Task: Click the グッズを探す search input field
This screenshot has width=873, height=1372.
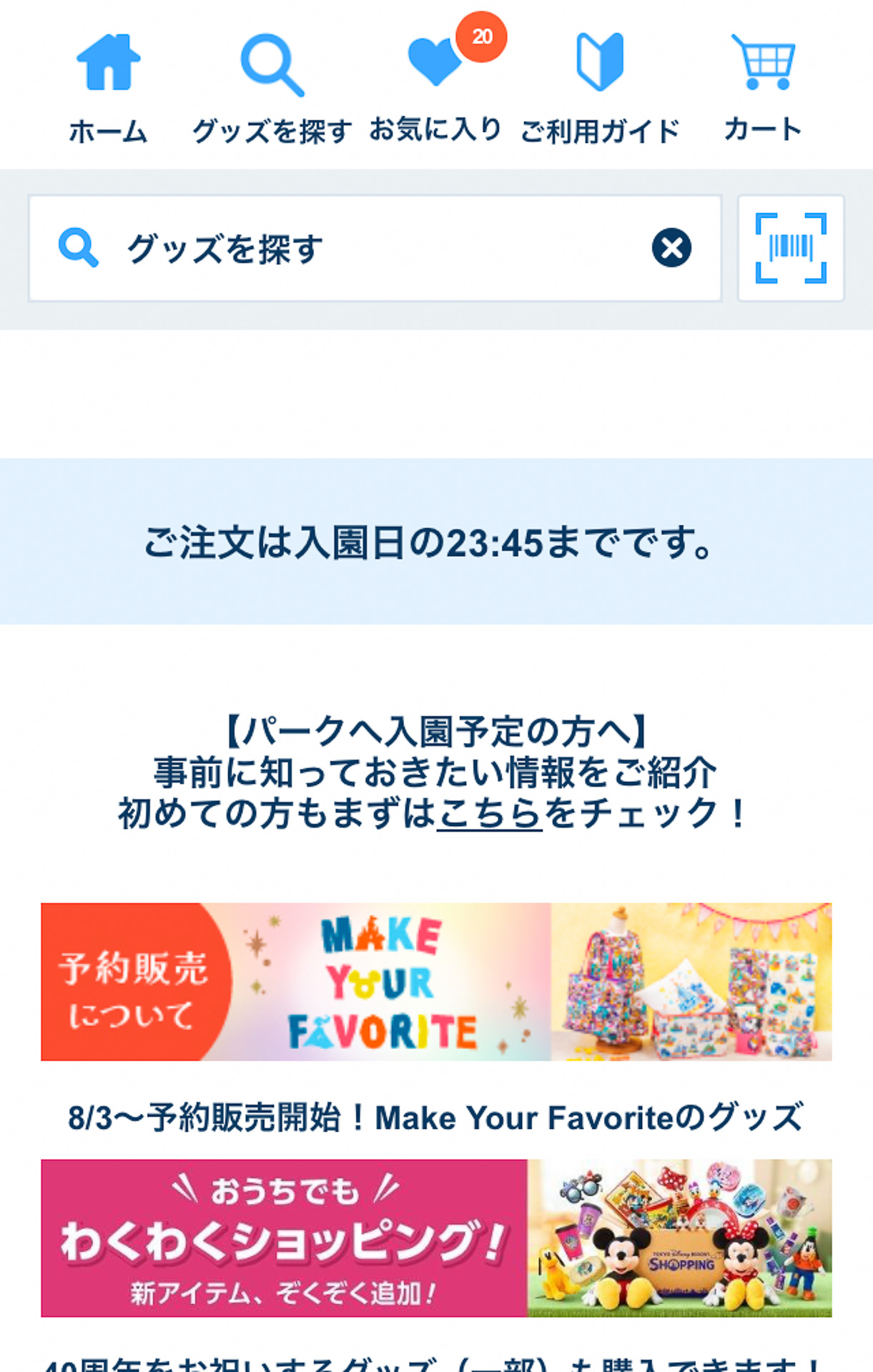Action: point(357,248)
